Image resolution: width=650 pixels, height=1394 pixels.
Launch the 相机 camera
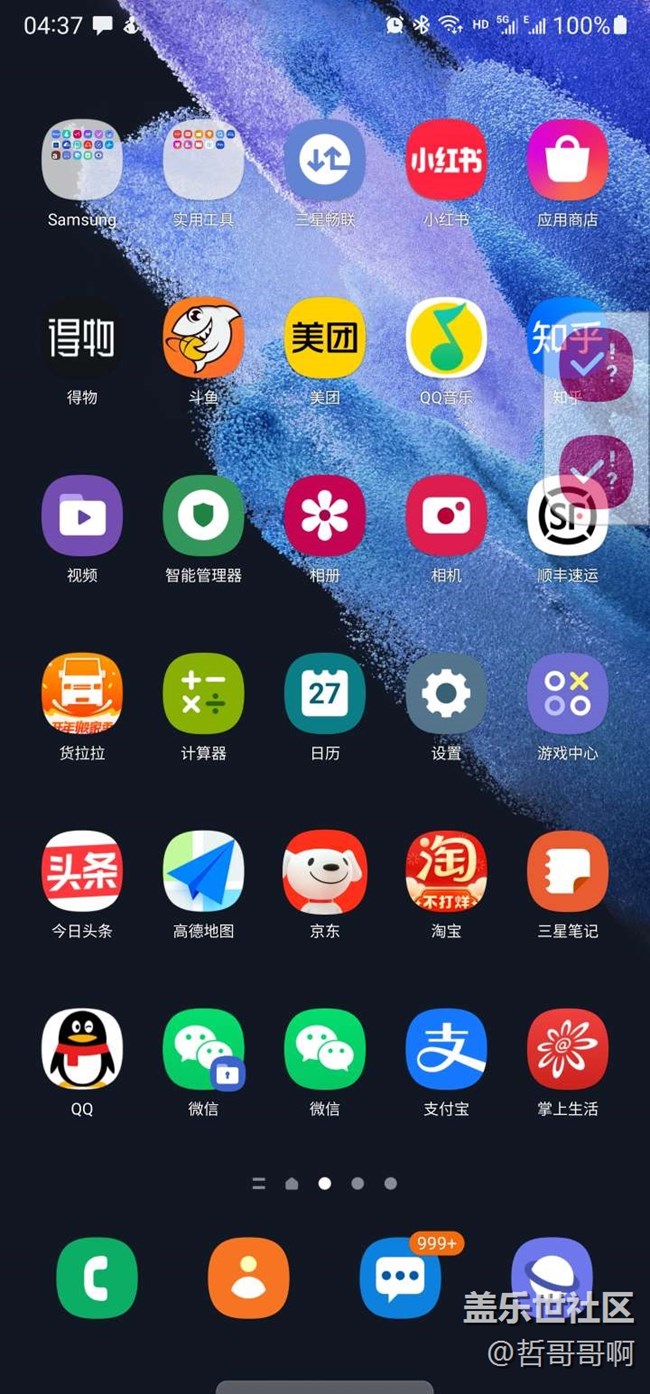point(446,516)
